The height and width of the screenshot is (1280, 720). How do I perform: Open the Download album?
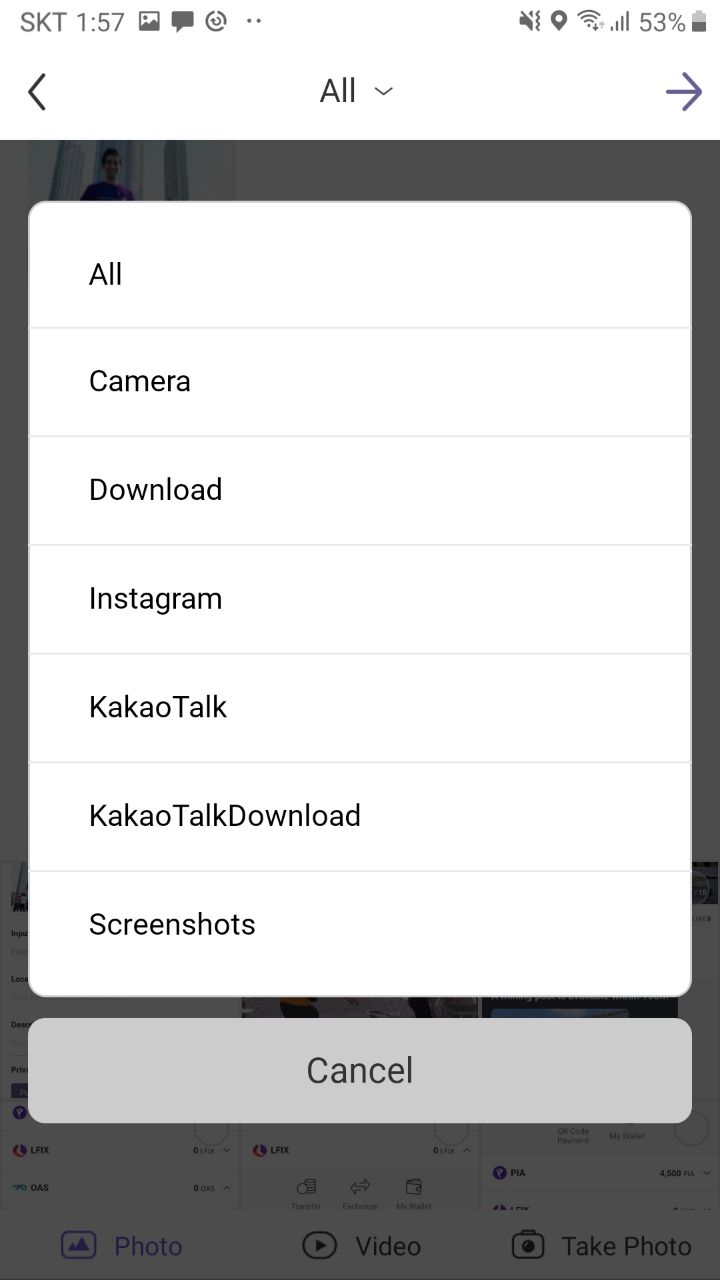pos(360,490)
